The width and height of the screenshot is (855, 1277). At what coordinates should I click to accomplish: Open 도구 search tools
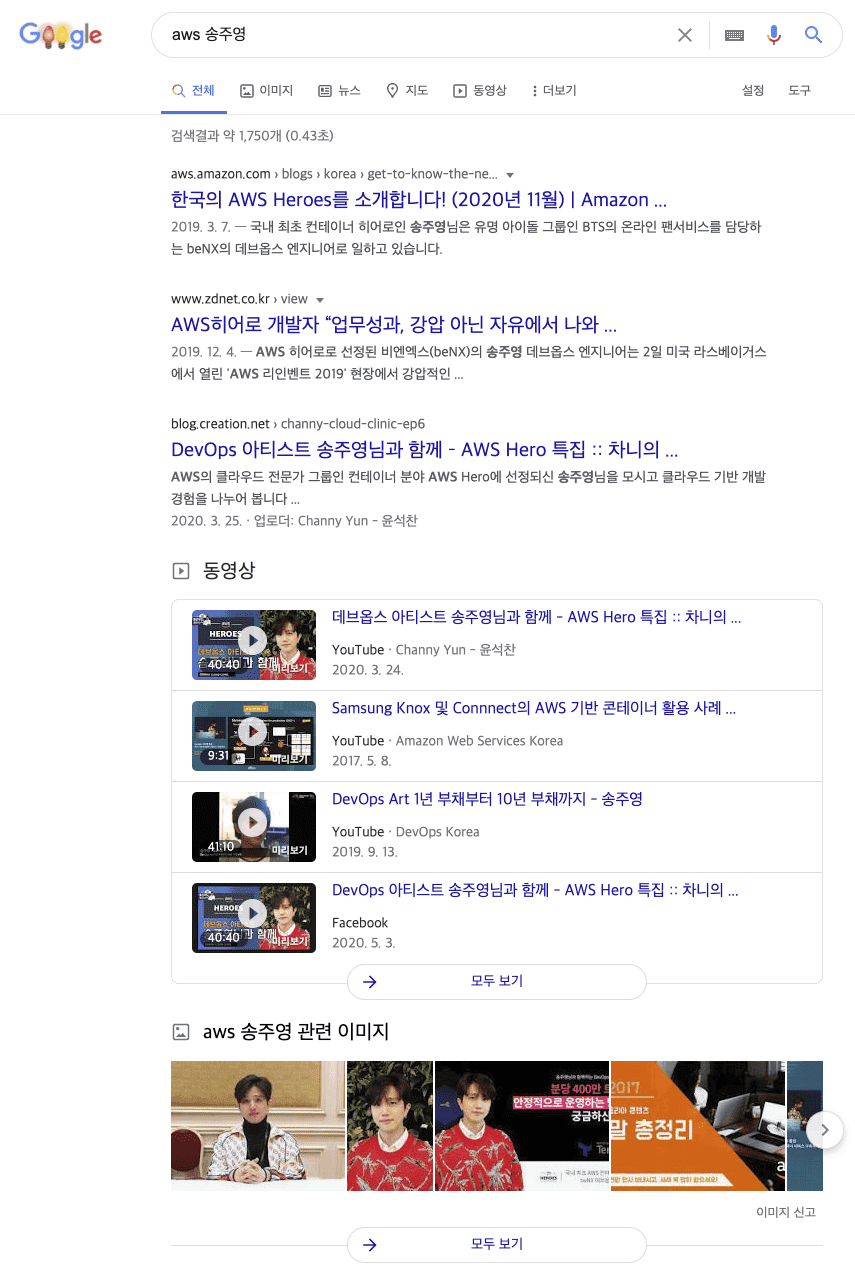point(799,90)
